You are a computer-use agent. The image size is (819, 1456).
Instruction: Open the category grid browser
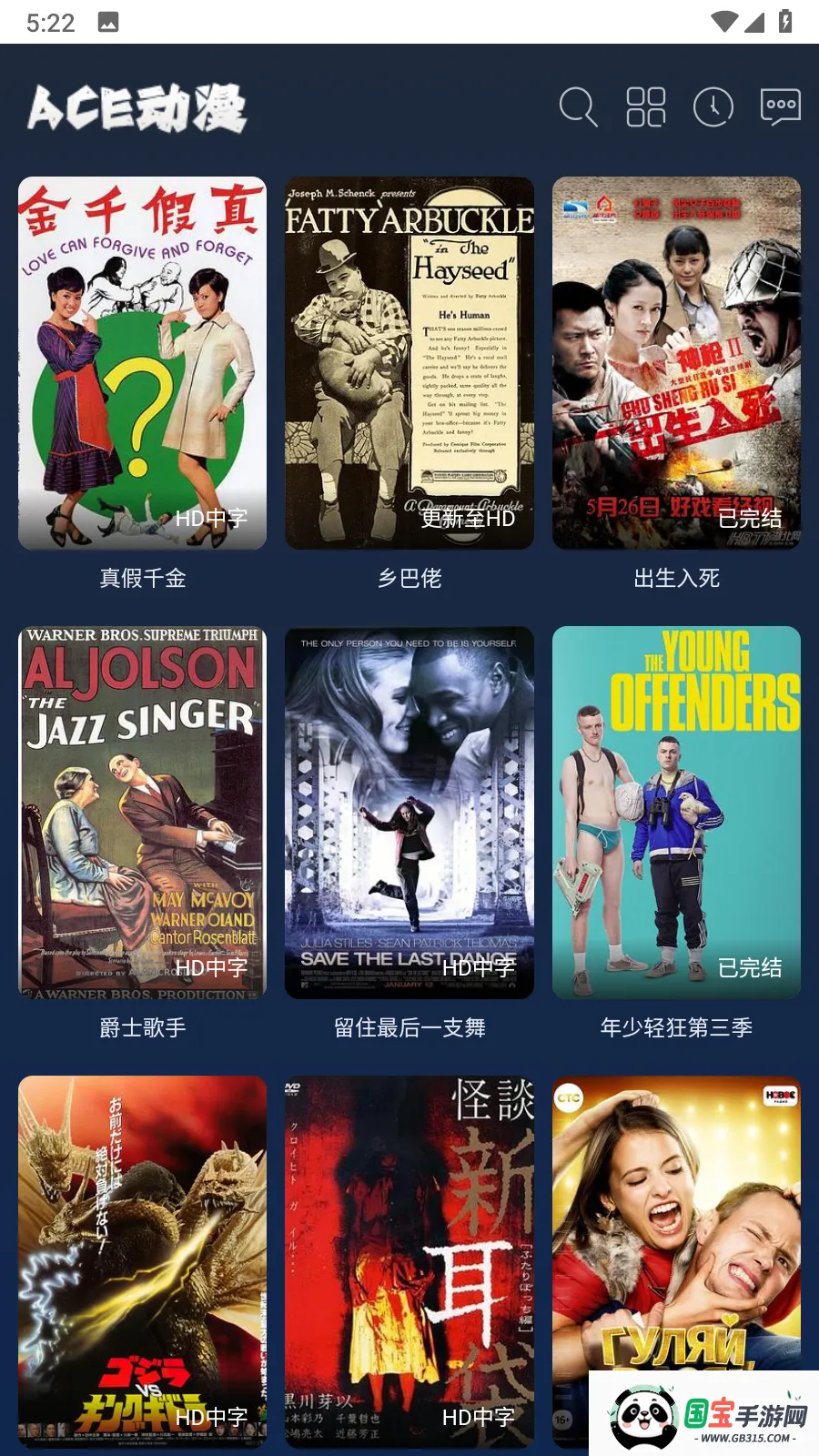tap(645, 106)
